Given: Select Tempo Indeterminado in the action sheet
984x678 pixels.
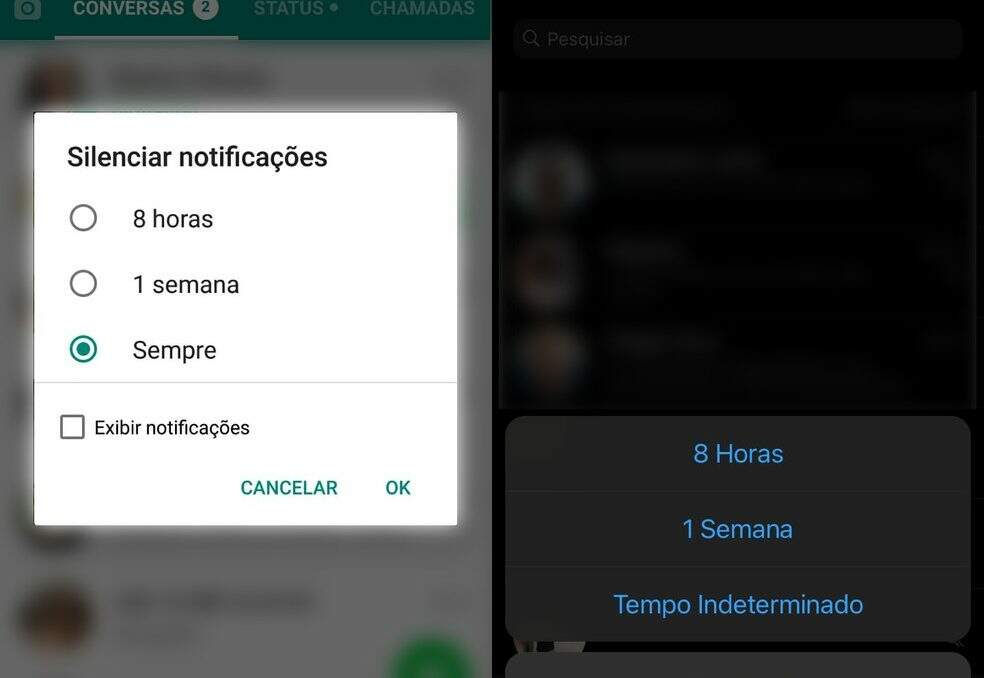Looking at the screenshot, I should 738,605.
